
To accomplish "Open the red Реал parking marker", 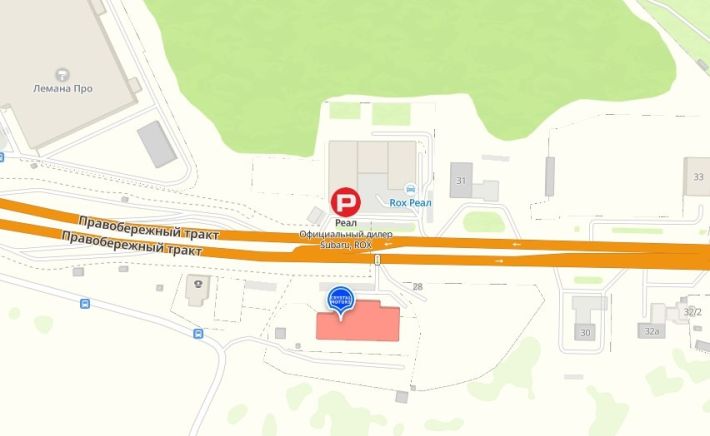I will [x=345, y=200].
